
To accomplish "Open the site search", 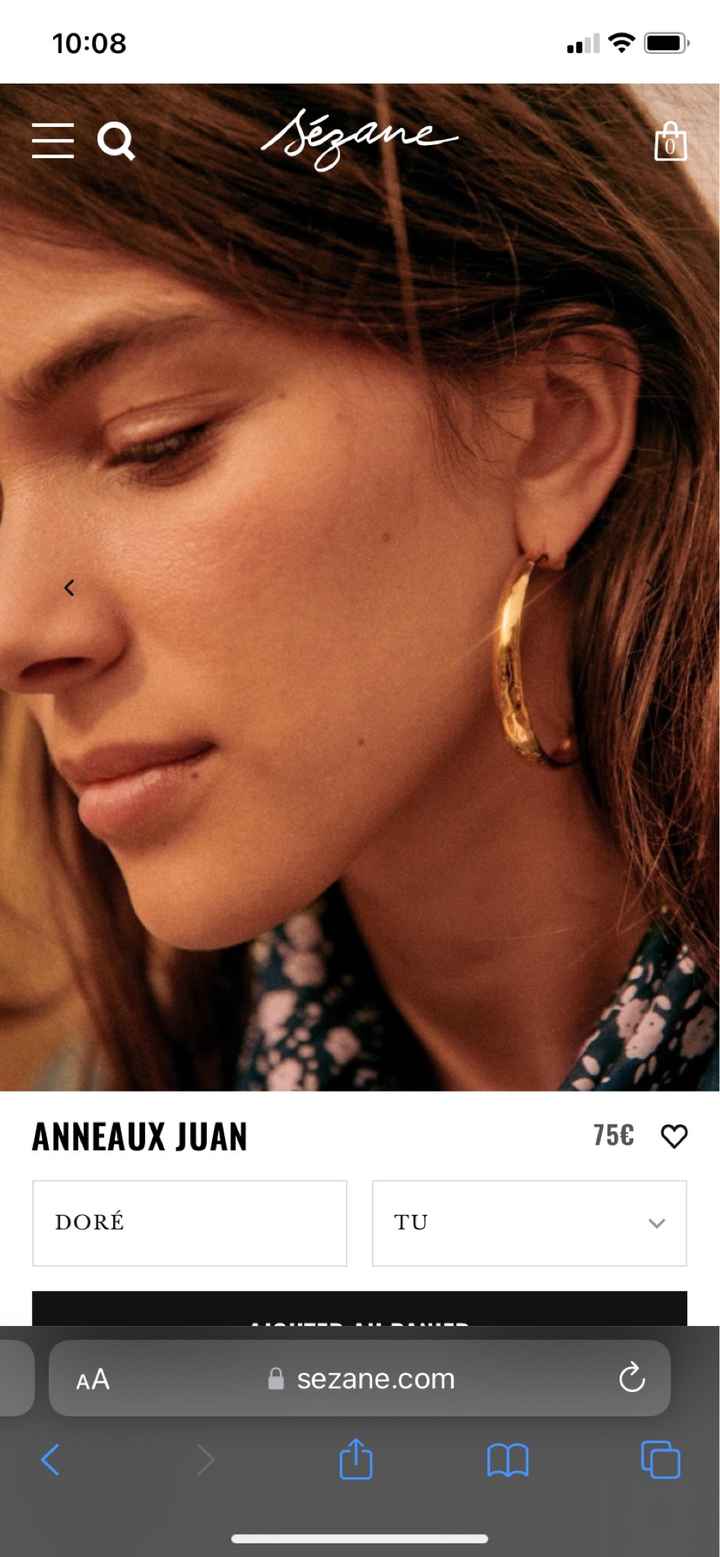I will [x=116, y=141].
